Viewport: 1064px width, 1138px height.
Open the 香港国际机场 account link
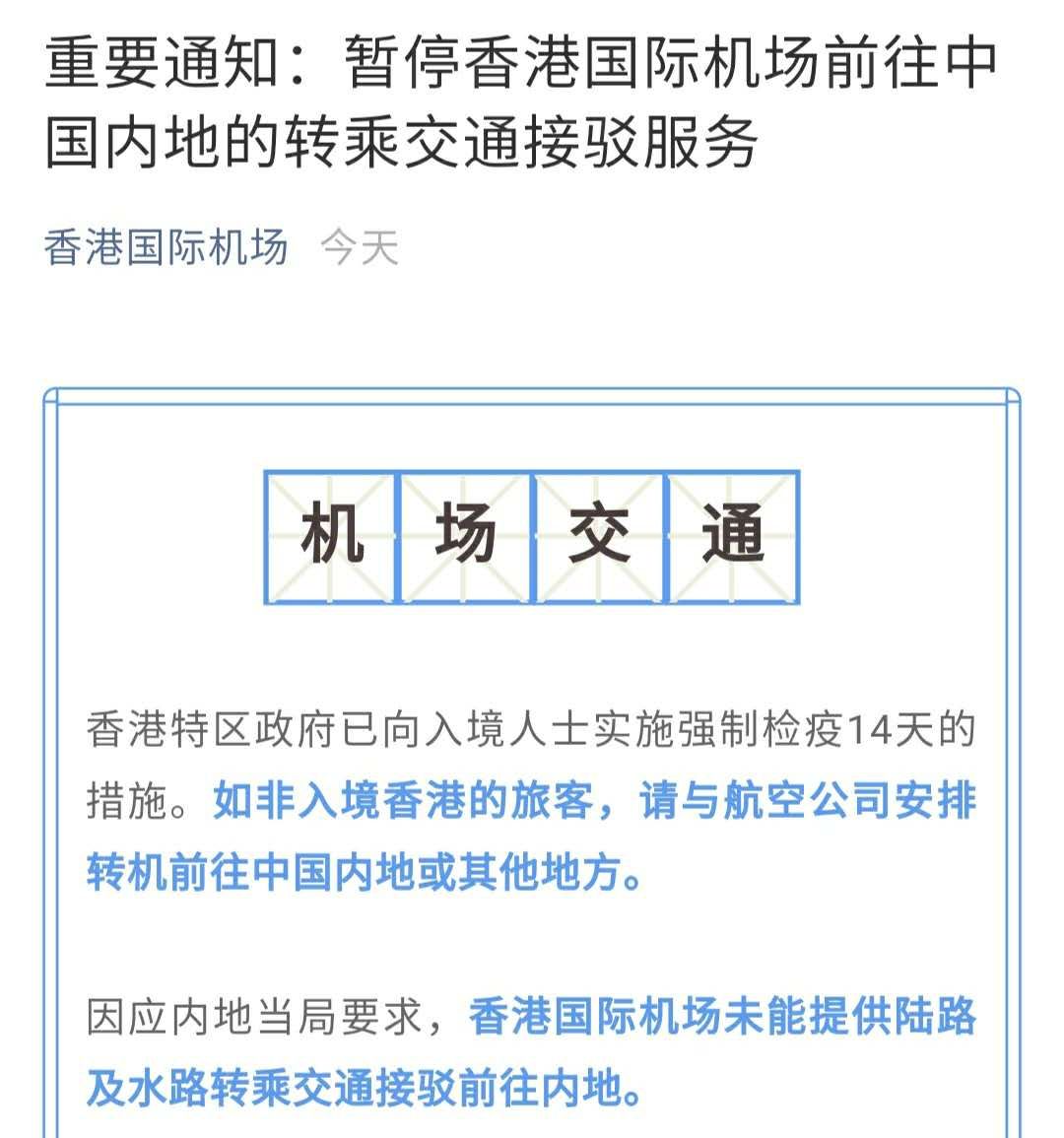pos(166,246)
